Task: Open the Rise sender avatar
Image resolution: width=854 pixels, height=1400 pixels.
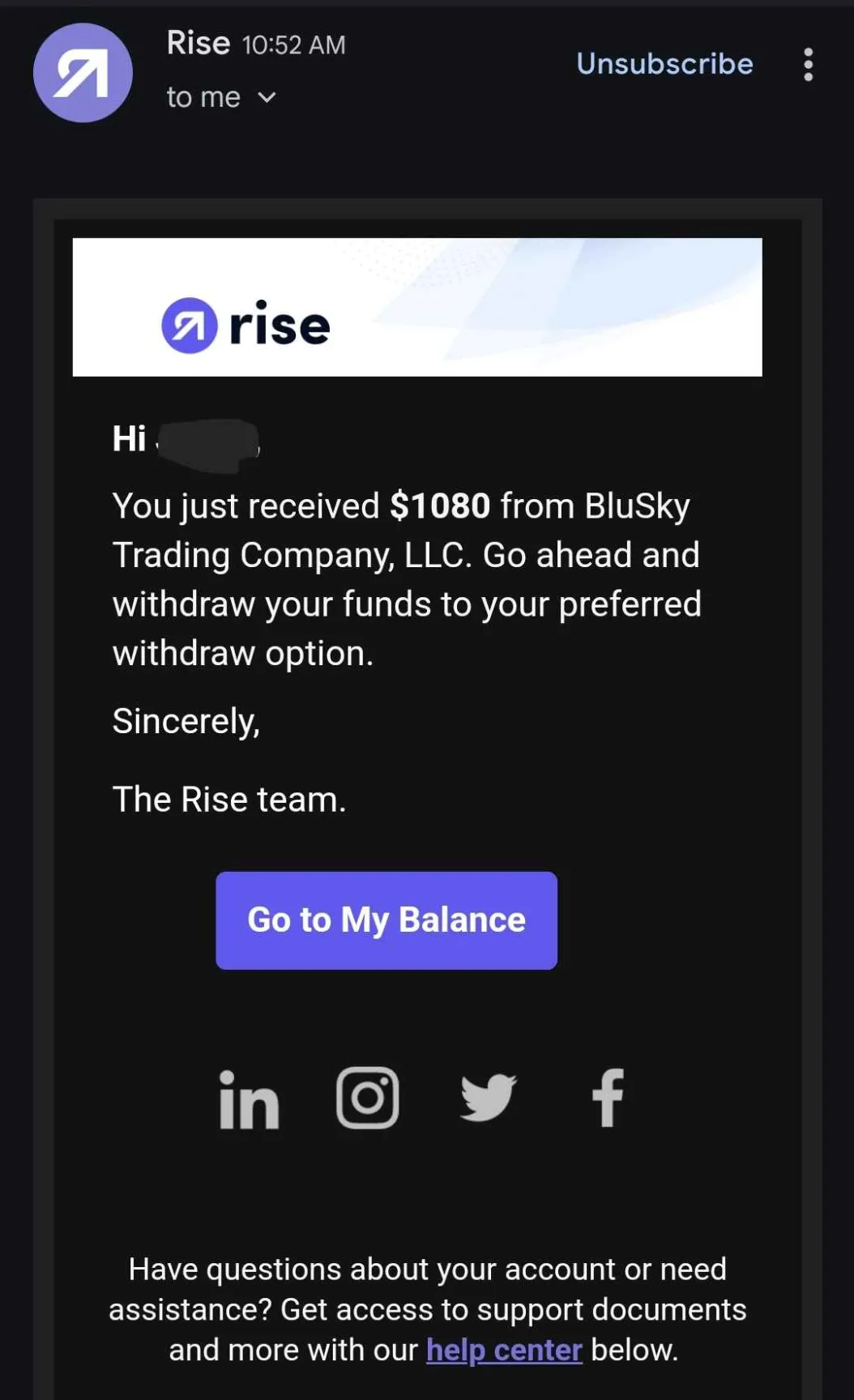Action: tap(83, 73)
